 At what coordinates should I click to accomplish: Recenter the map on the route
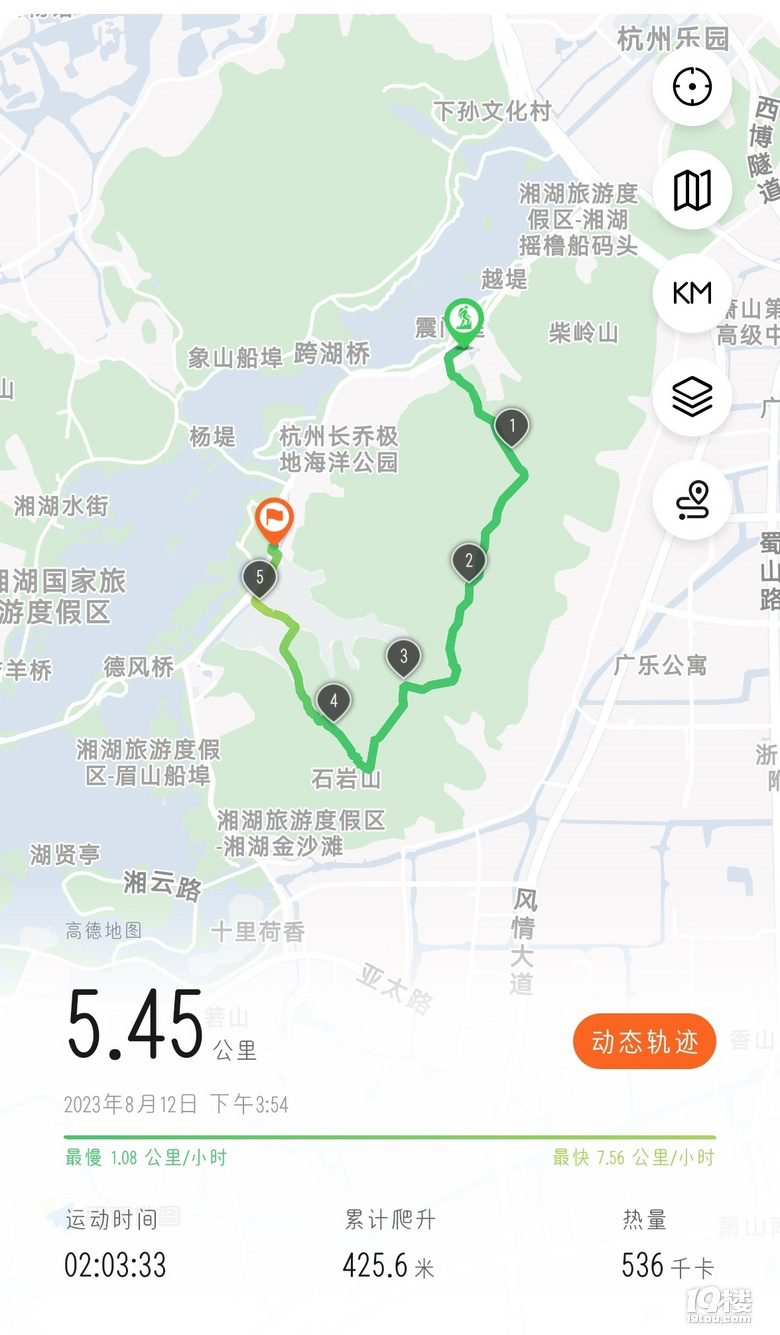(x=692, y=87)
